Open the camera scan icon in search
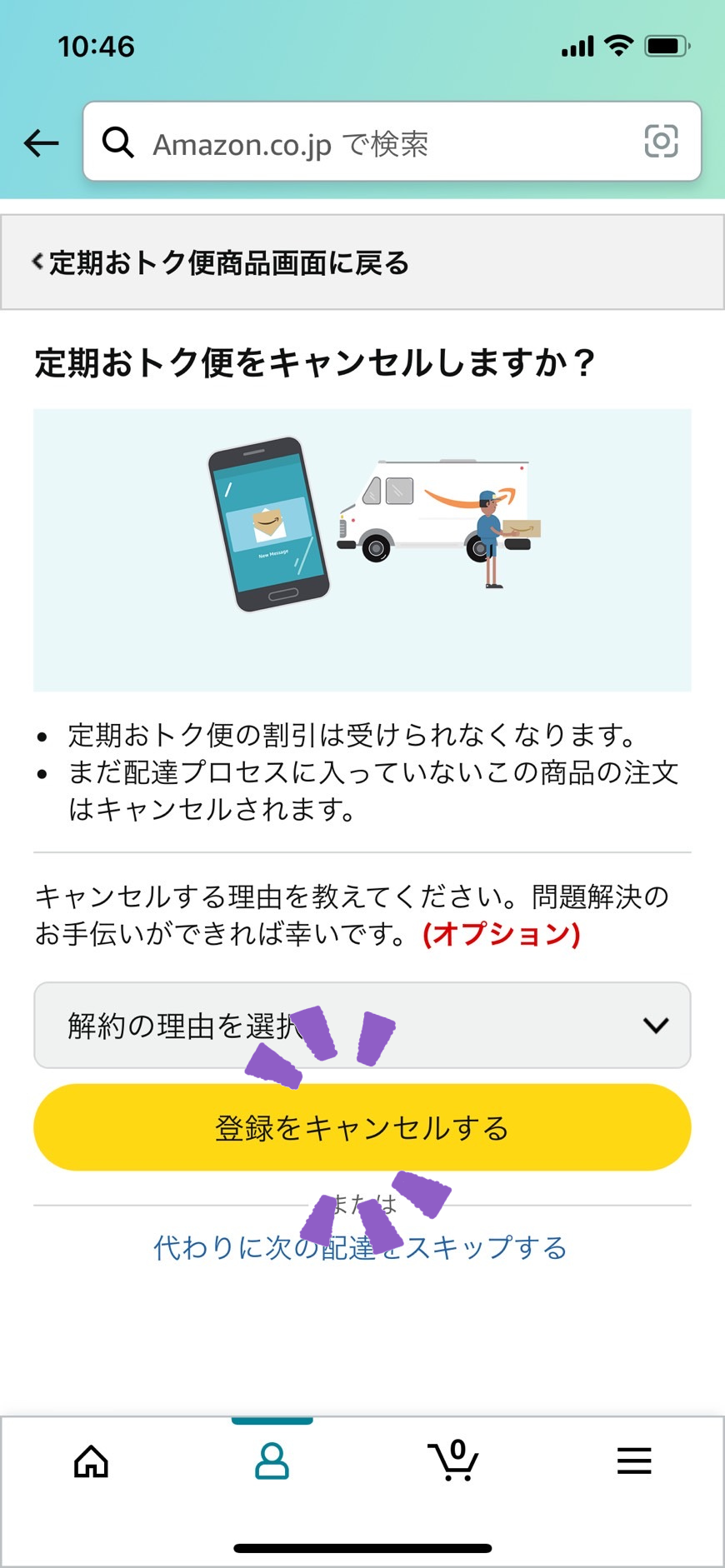This screenshot has width=725, height=1568. pos(661,142)
